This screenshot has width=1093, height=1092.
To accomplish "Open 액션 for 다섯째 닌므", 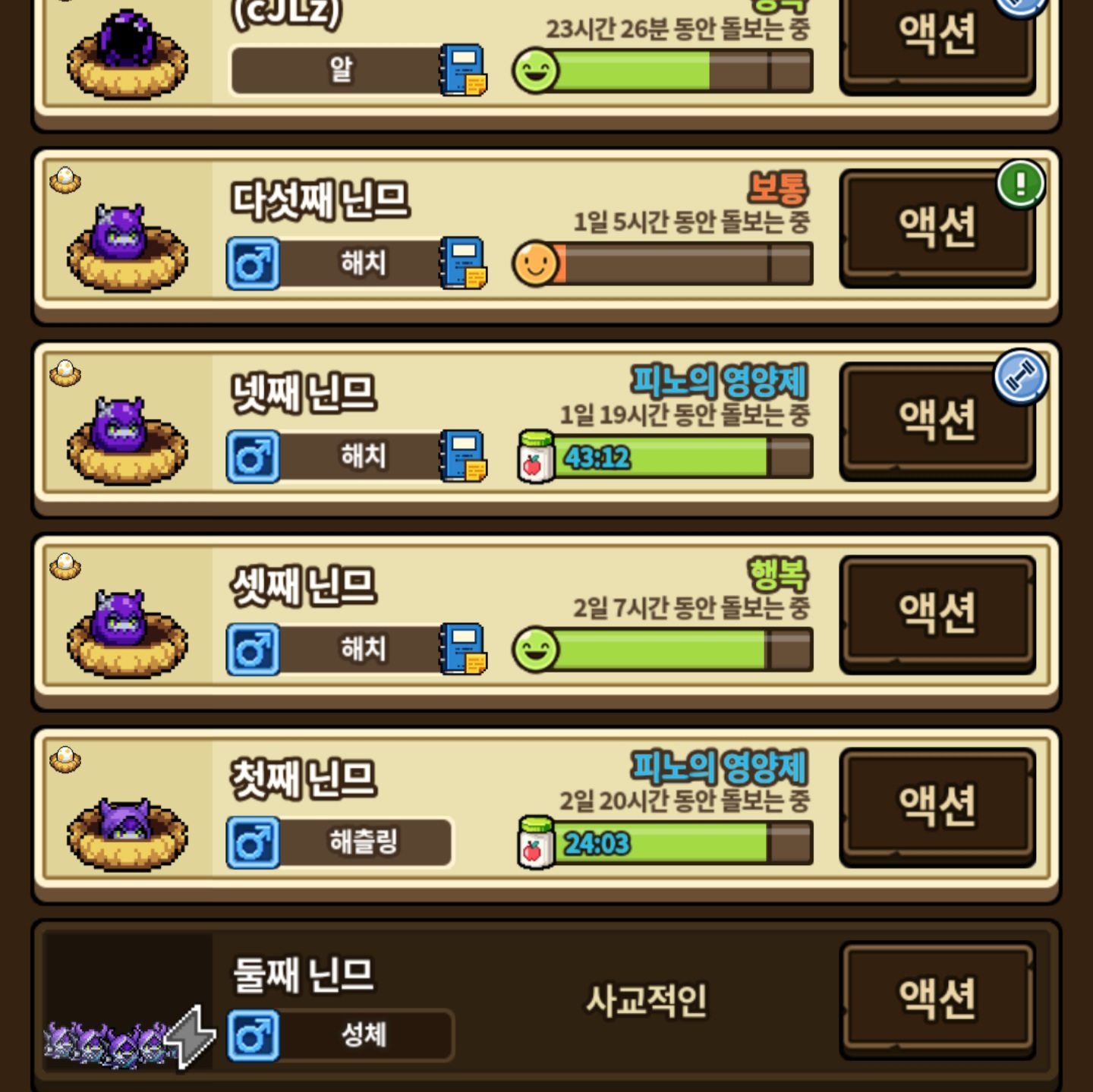I will pyautogui.click(x=937, y=226).
